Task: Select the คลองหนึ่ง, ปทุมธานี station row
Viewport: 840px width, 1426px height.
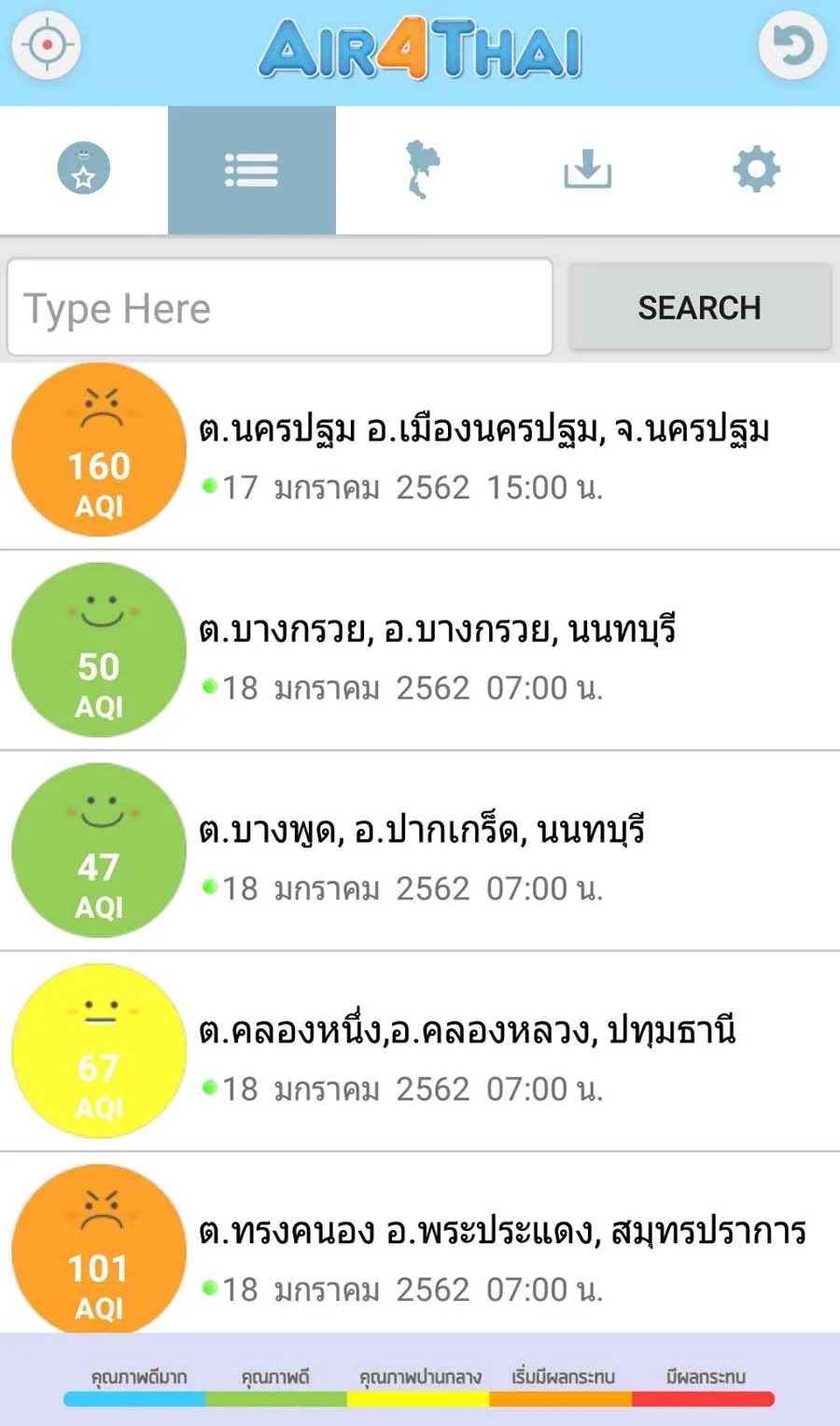Action: 420,1052
